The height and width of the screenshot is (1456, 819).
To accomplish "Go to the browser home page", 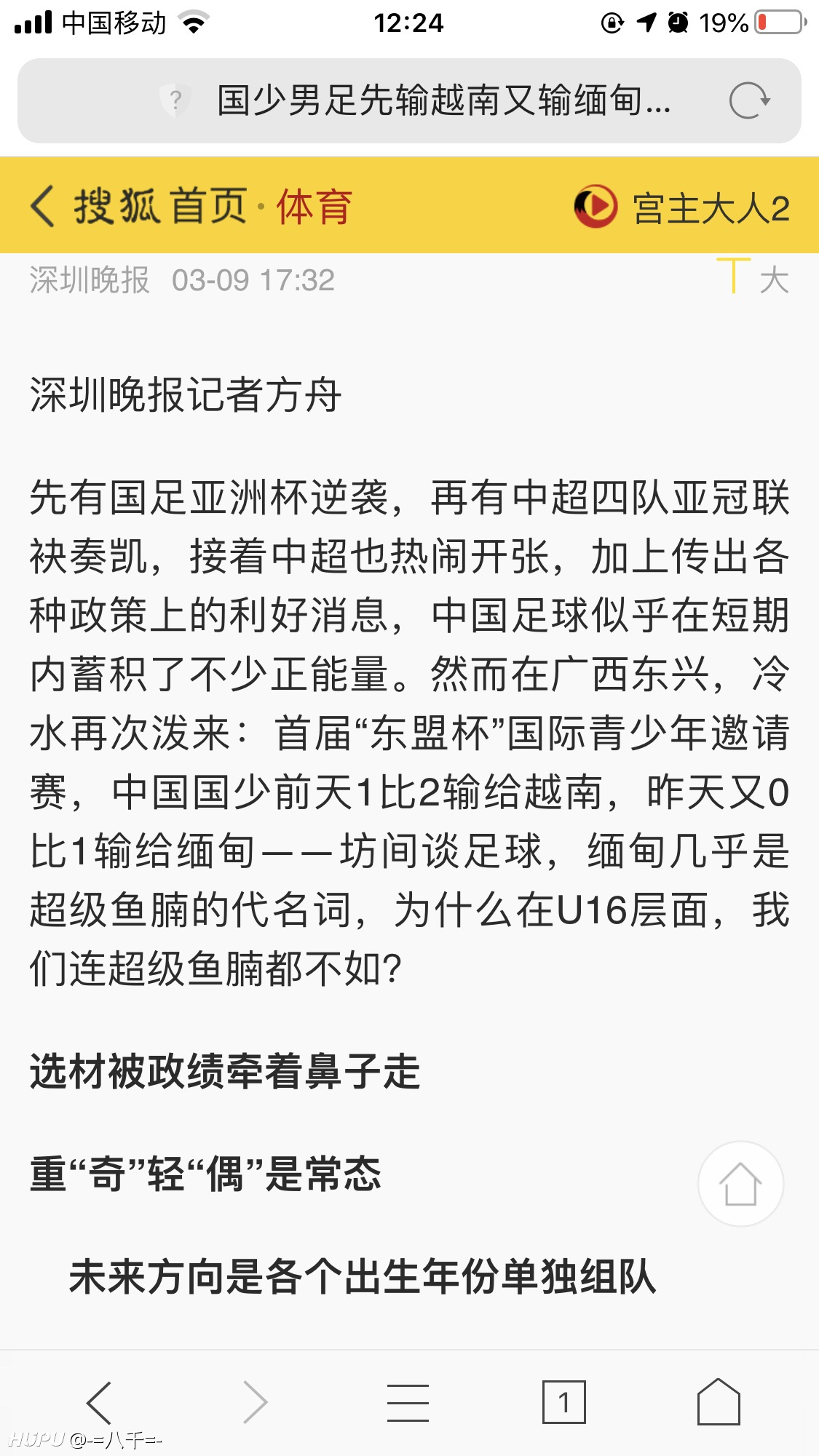I will pos(719,1401).
